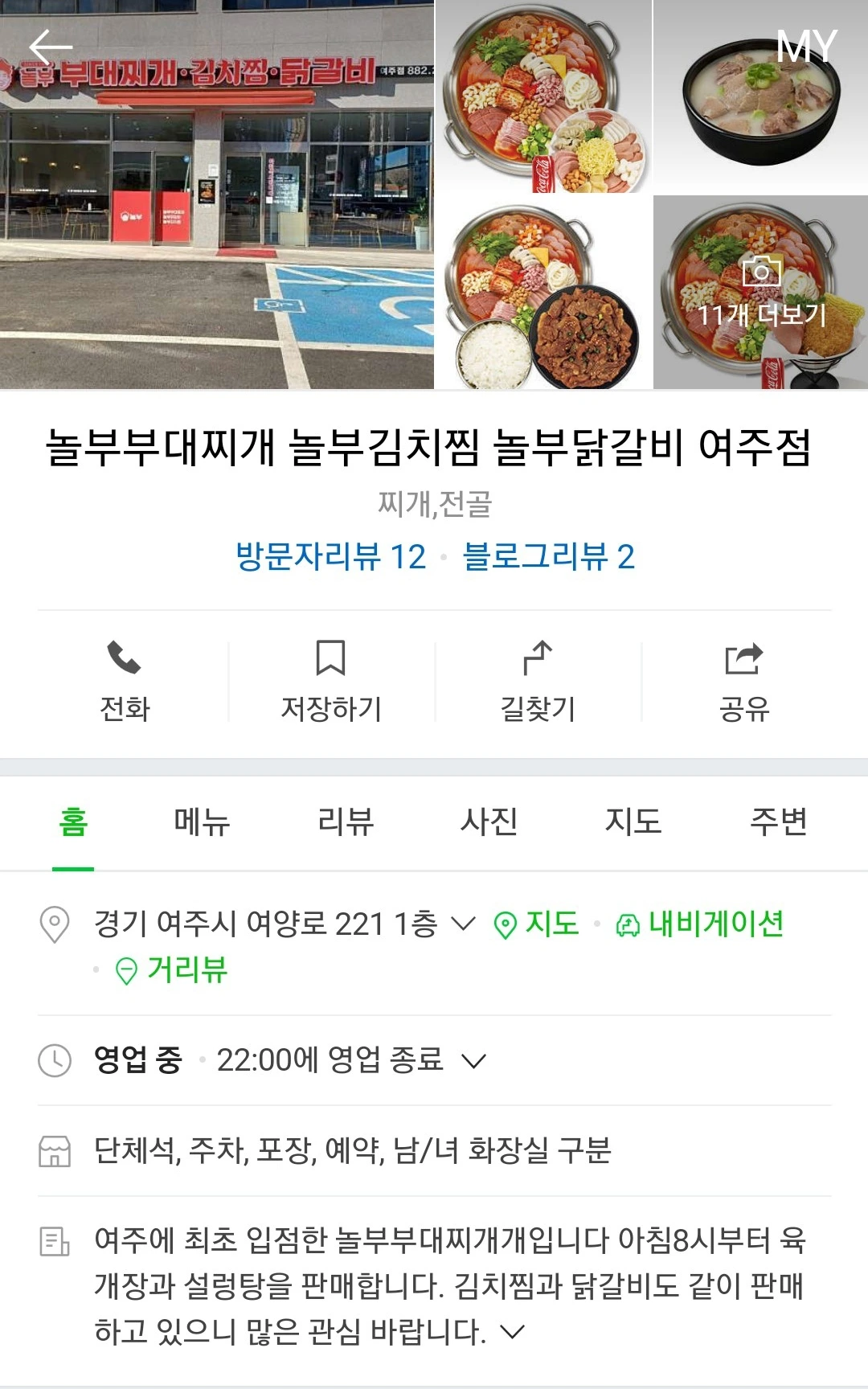
Task: Switch to the 메뉴 tab
Action: tap(201, 822)
